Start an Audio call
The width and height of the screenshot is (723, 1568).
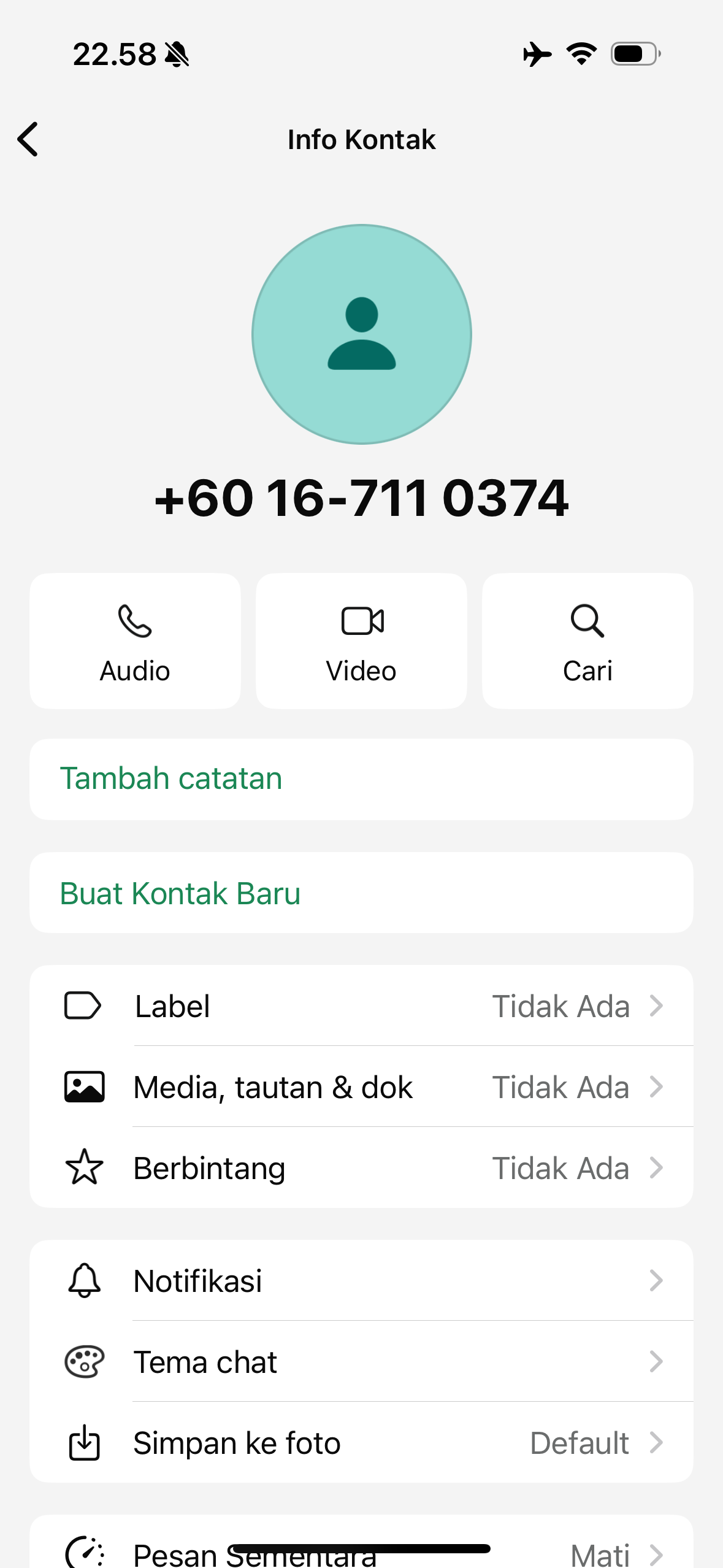coord(135,641)
